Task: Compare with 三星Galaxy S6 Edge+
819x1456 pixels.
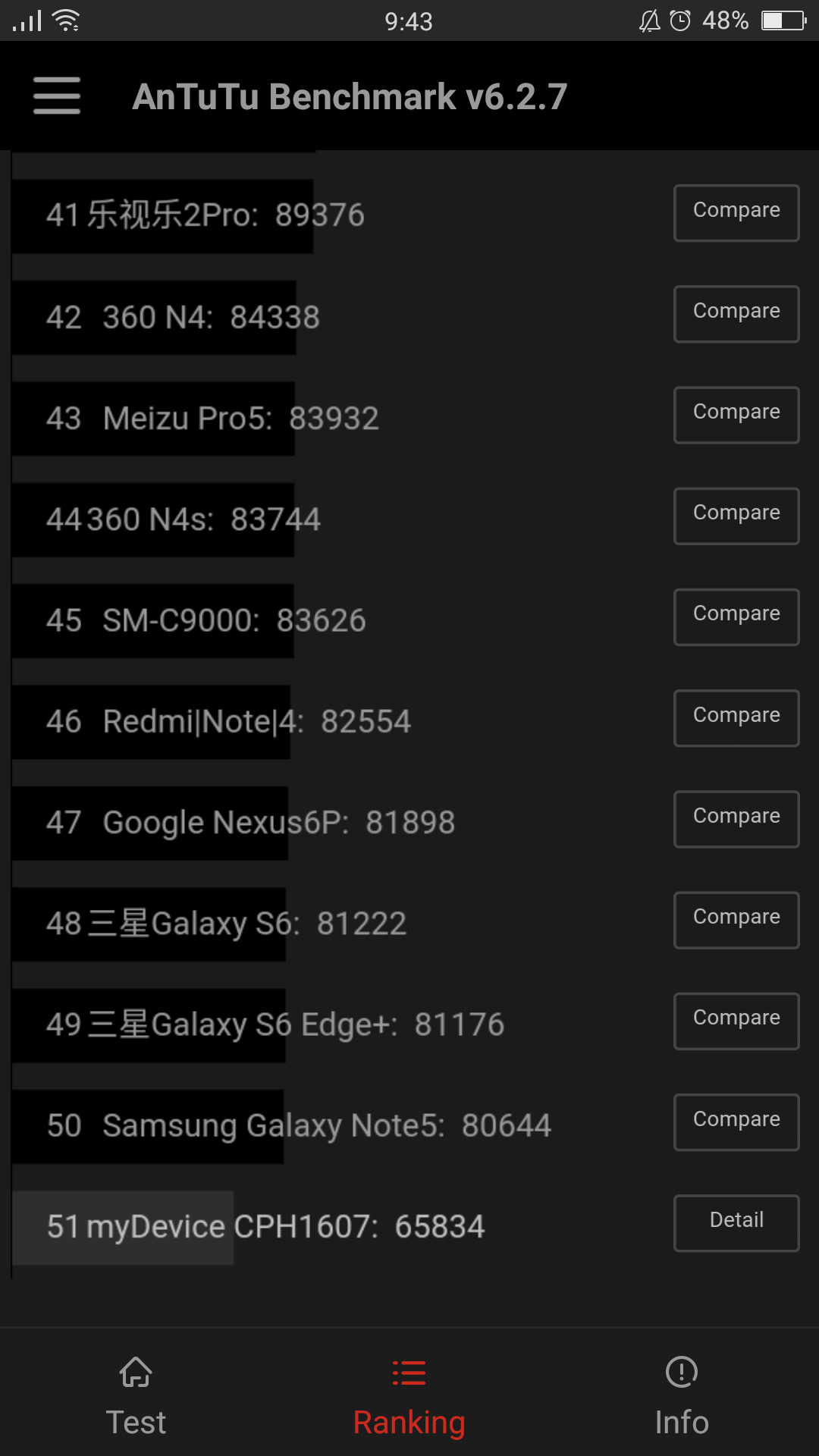Action: (x=736, y=1021)
